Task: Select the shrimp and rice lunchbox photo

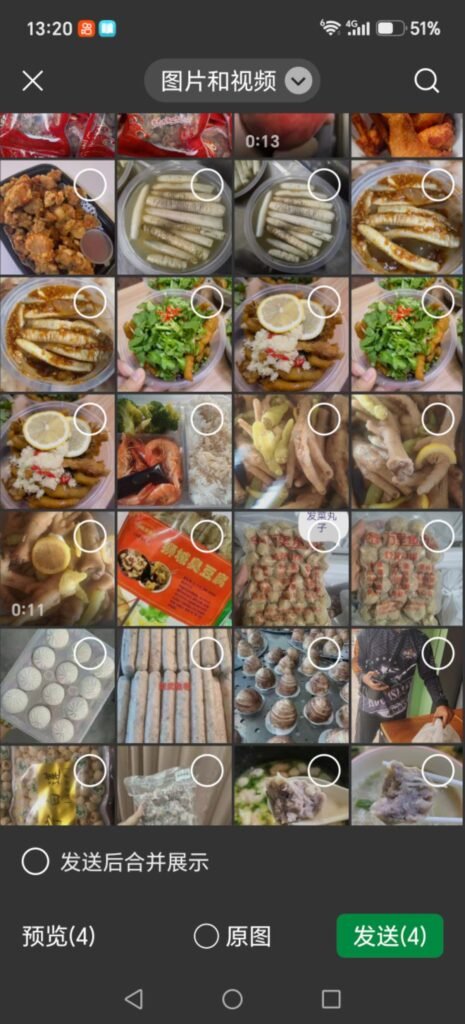Action: pyautogui.click(x=207, y=419)
